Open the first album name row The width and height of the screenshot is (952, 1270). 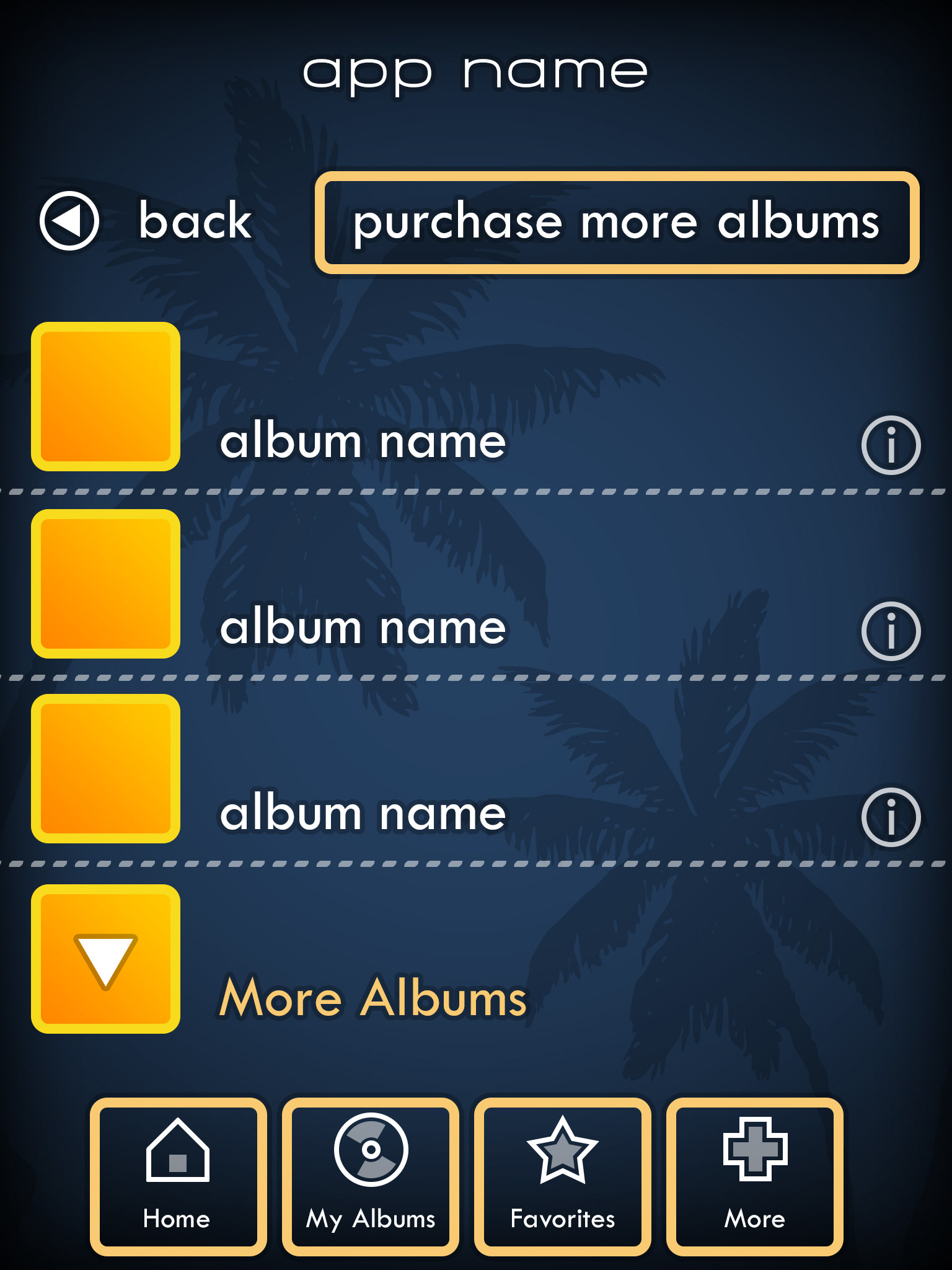point(363,442)
